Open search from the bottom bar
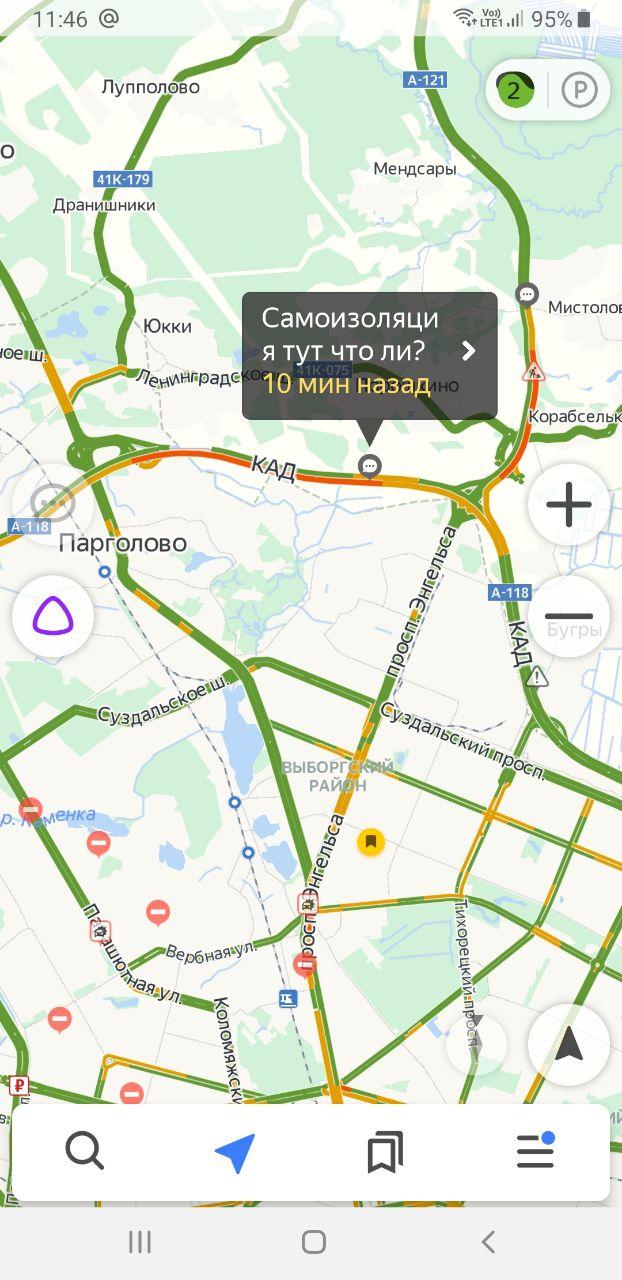Screen dimensions: 622x1280 click(85, 1153)
